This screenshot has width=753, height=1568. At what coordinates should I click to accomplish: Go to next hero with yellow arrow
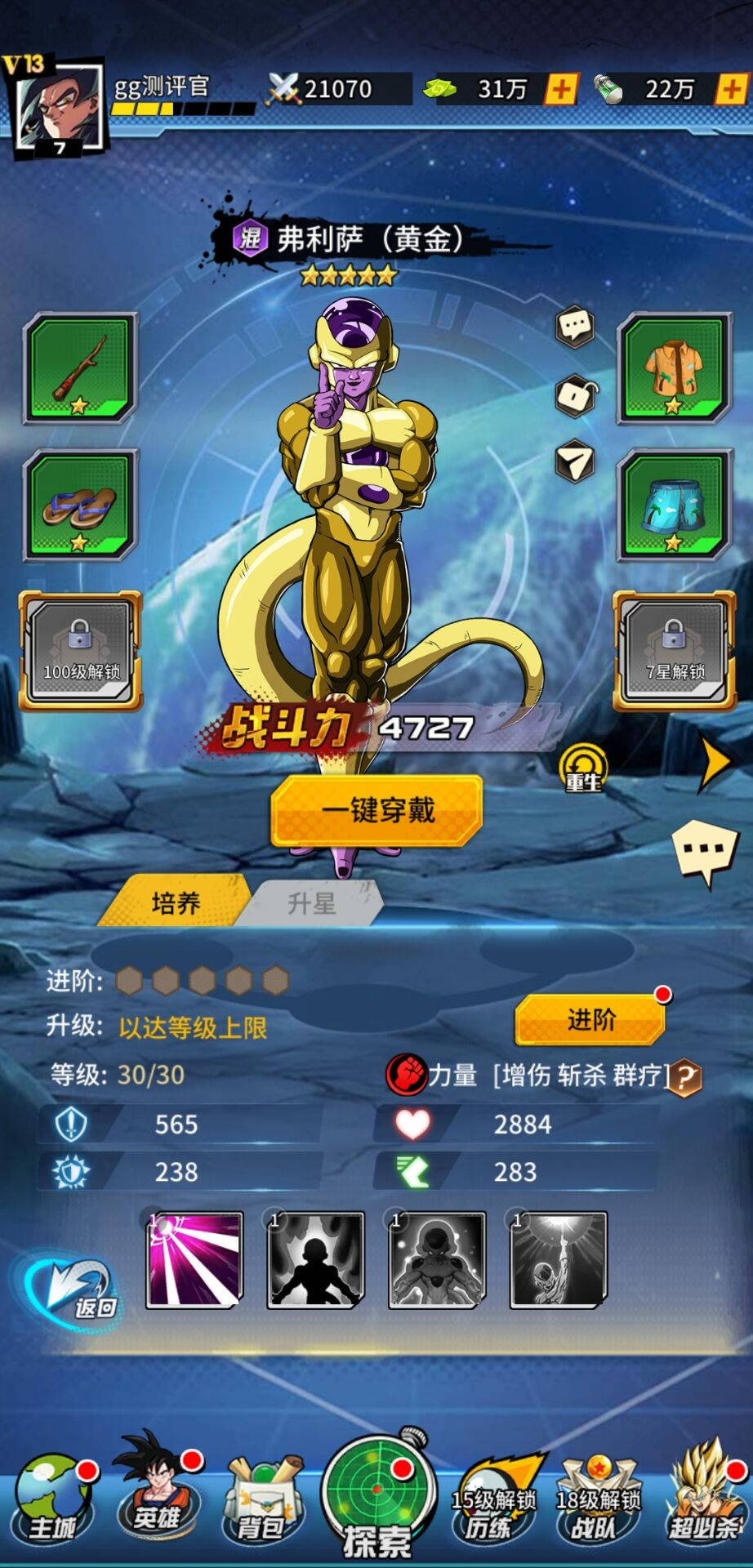click(716, 763)
